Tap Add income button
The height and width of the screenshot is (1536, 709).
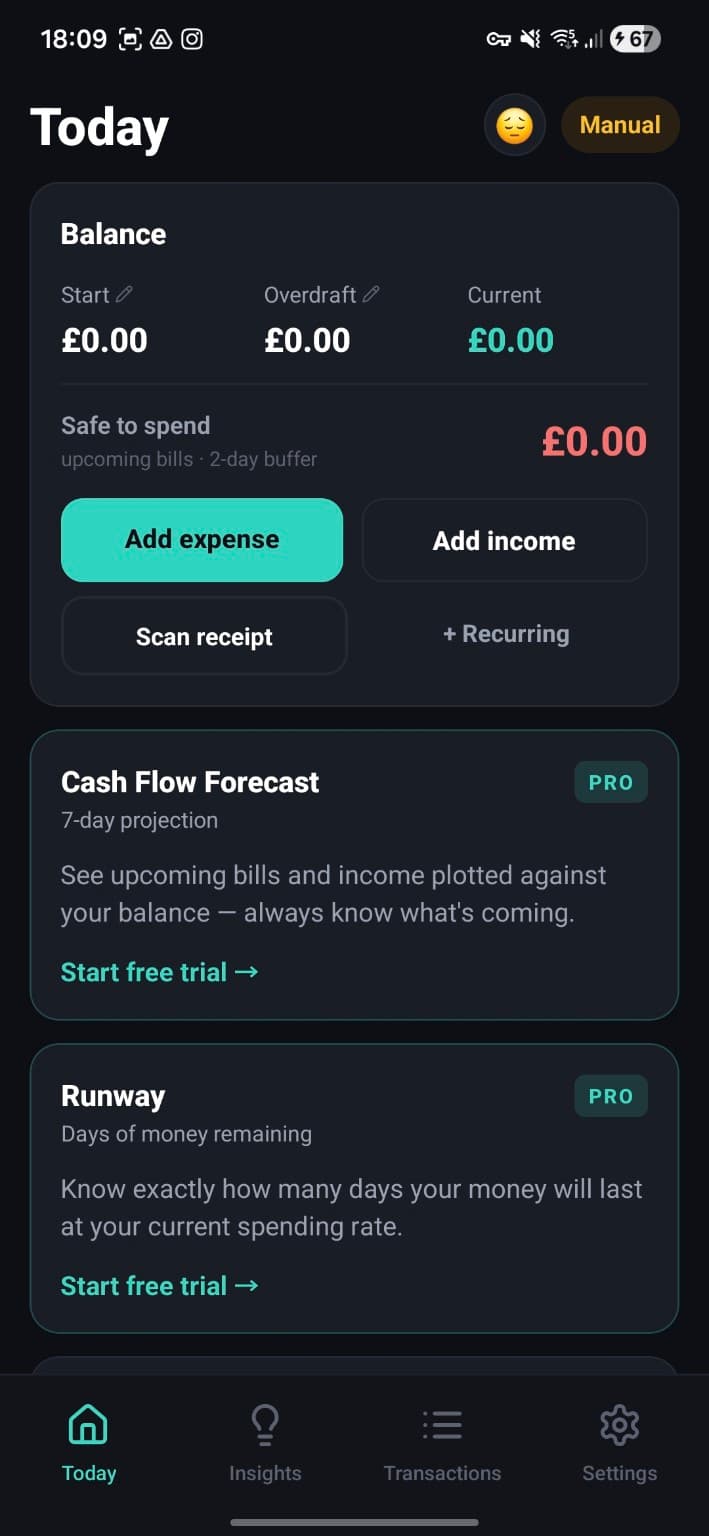[x=504, y=541]
